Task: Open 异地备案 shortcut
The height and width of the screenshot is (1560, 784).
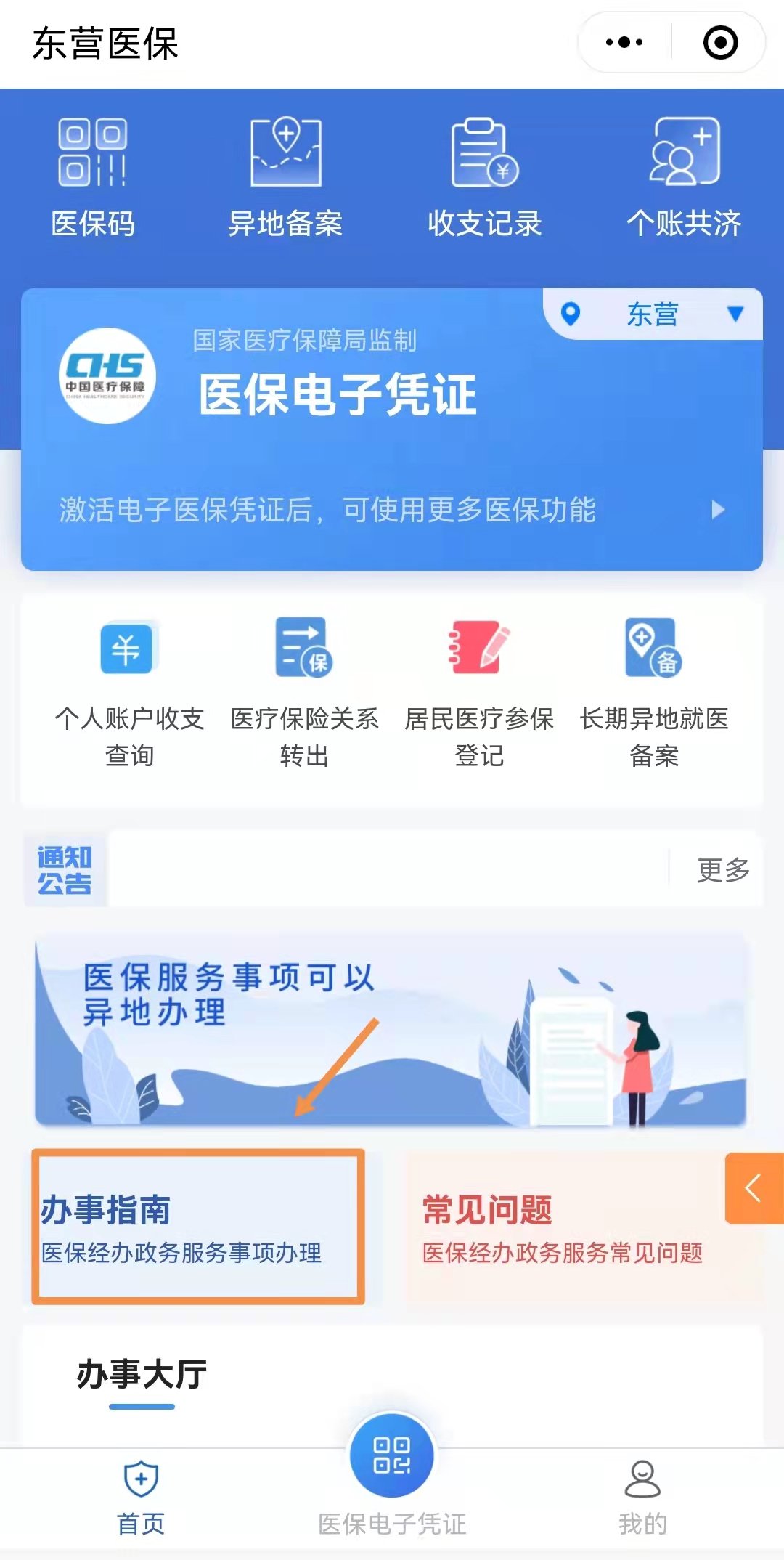Action: pyautogui.click(x=285, y=179)
